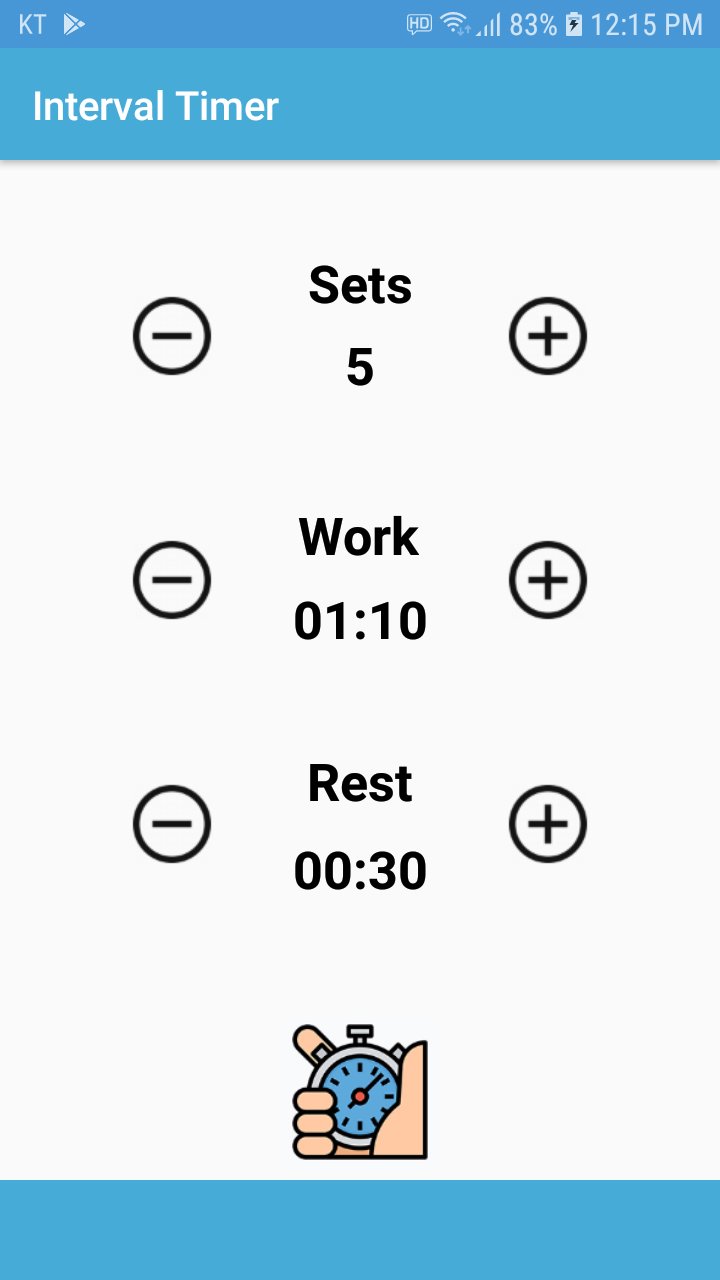This screenshot has height=1280, width=720.
Task: Increase the Rest duration of 00:30
Action: tap(548, 823)
